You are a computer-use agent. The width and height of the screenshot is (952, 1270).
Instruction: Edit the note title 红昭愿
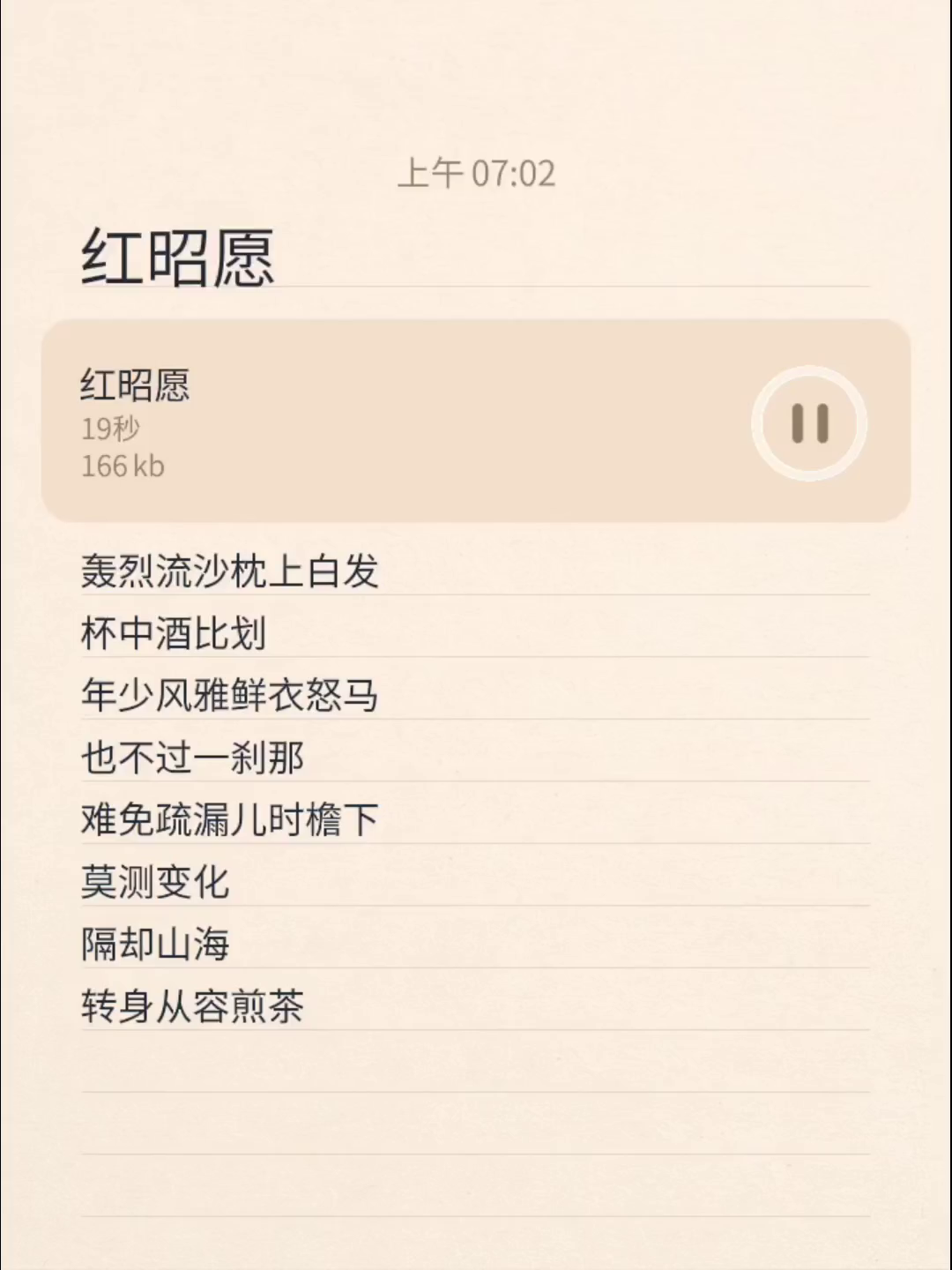tap(178, 258)
